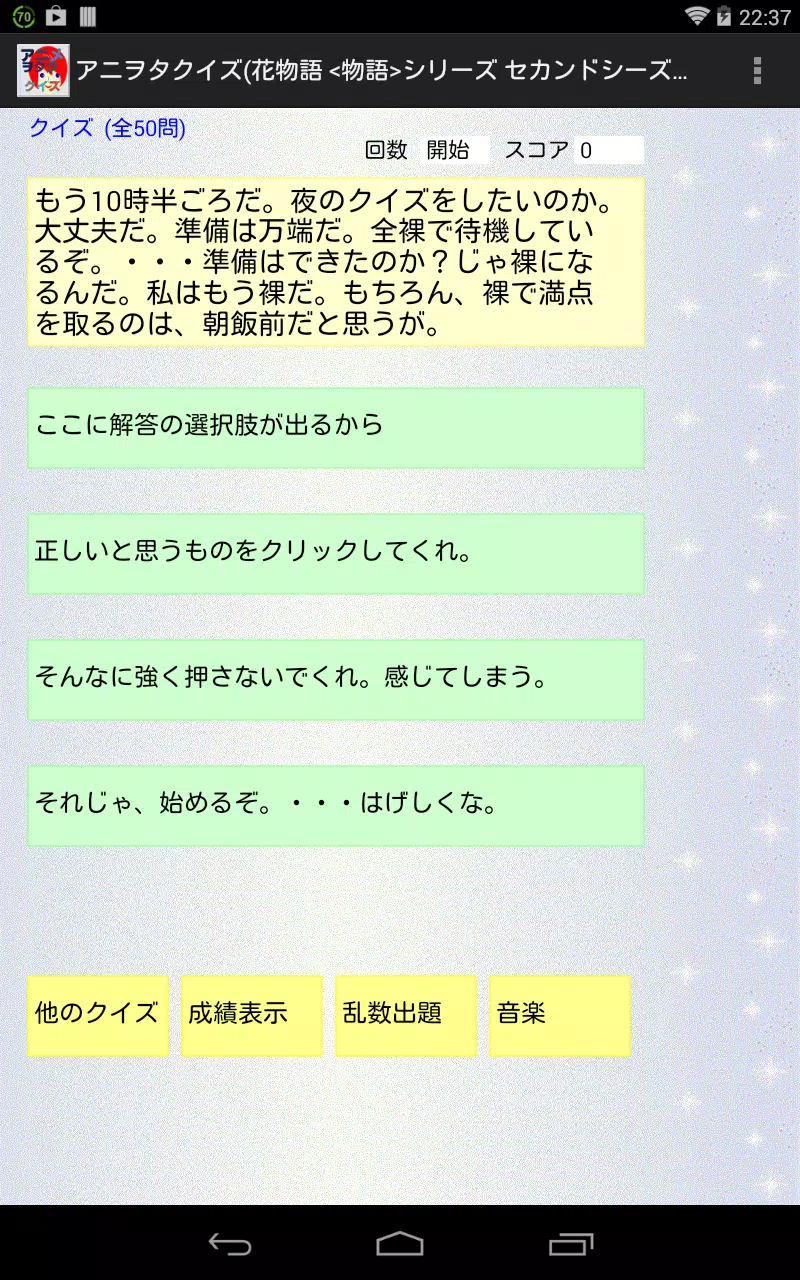Screen dimensions: 800x1280
Task: Toggle the 音楽 music option
Action: pyautogui.click(x=559, y=1015)
